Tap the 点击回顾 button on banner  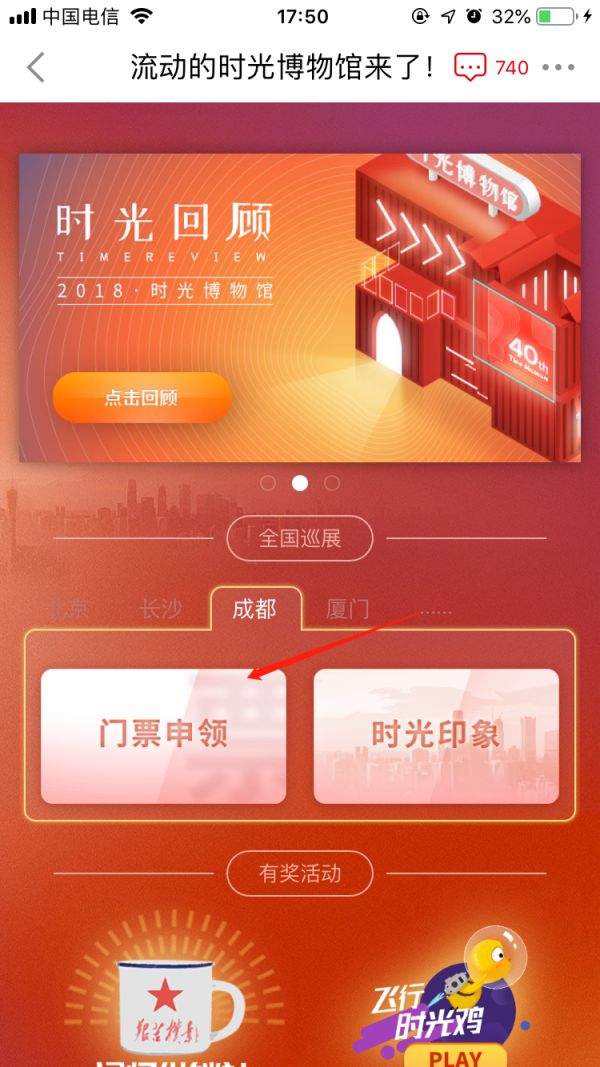pos(142,397)
